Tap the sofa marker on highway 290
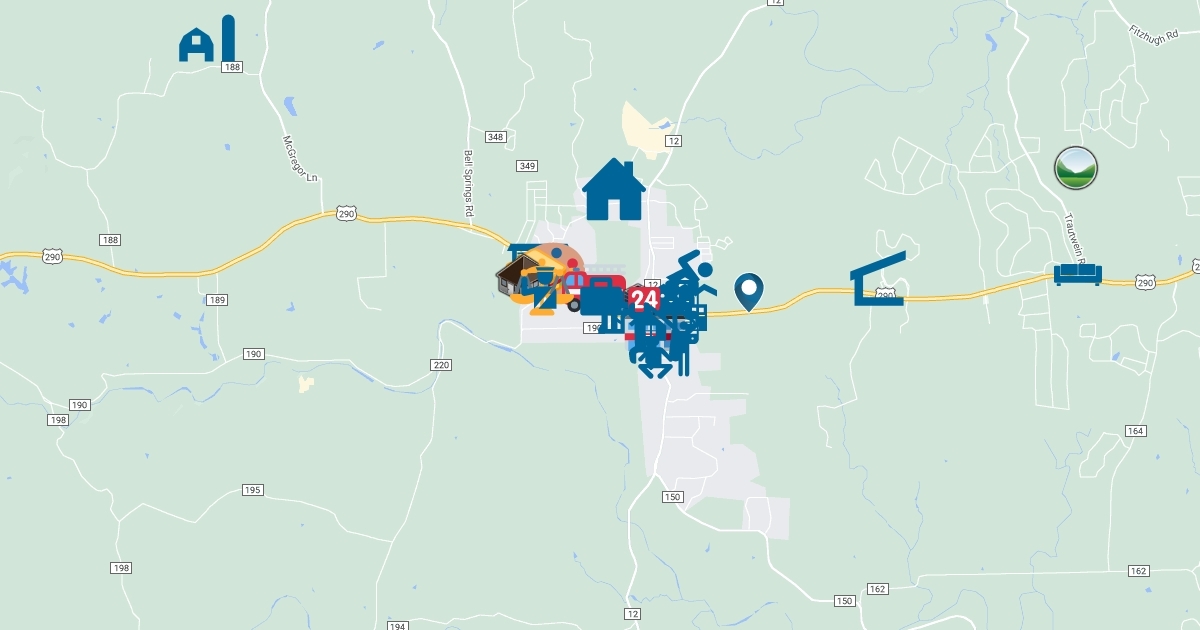 click(1078, 274)
